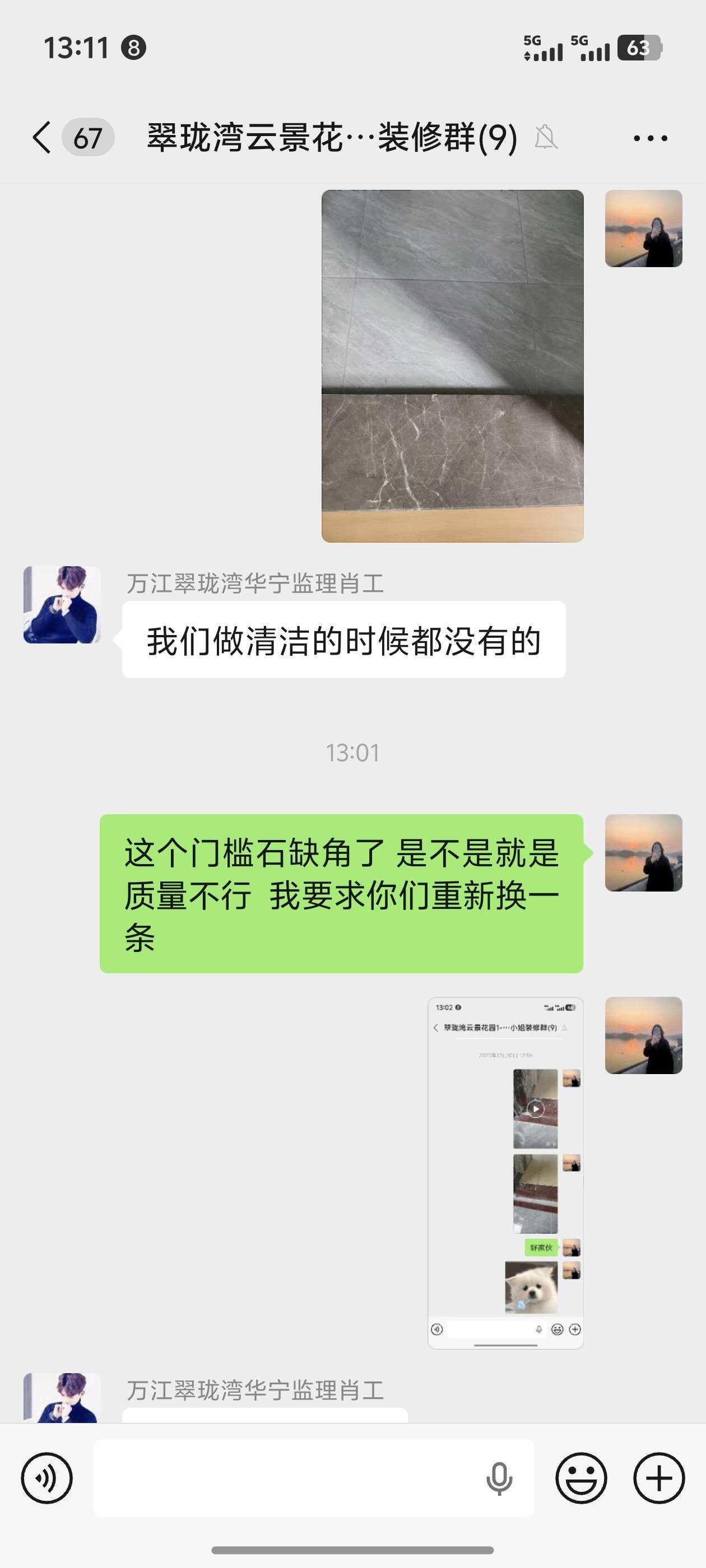Open the group chat overflow menu

click(650, 138)
